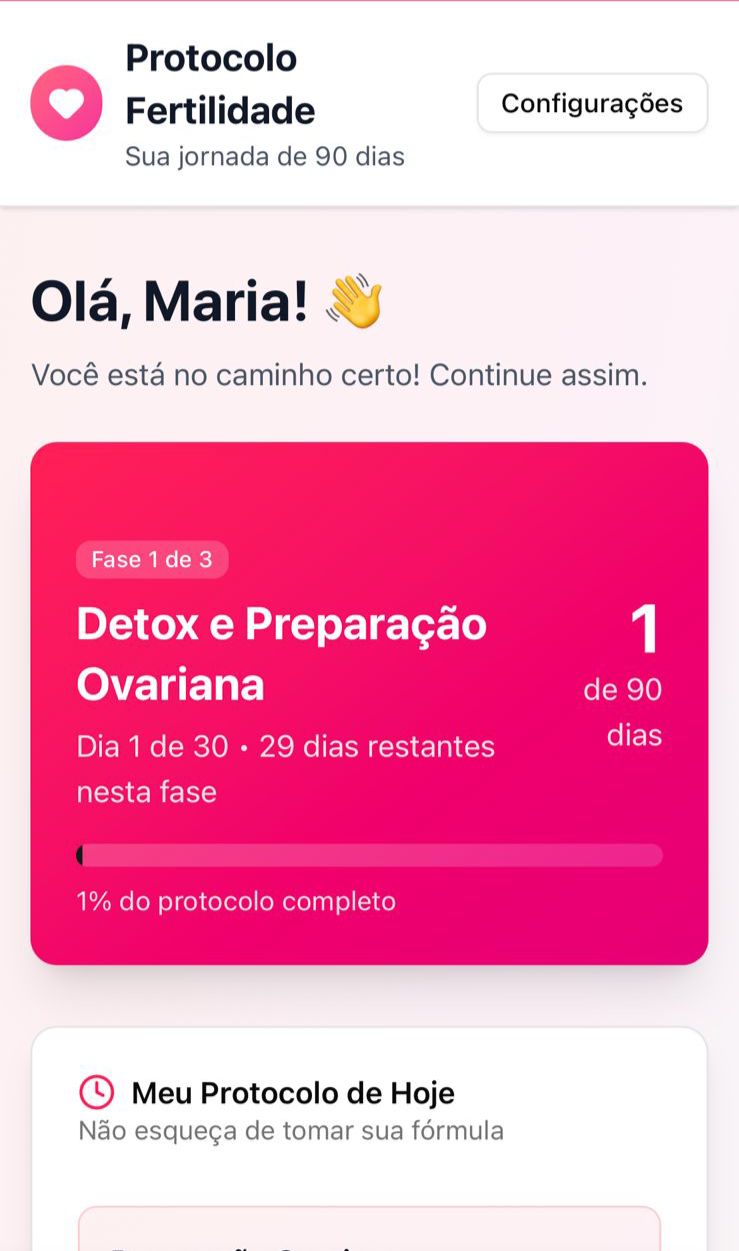Tap the 1% do protocolo completo label
The width and height of the screenshot is (739, 1251).
[x=237, y=901]
